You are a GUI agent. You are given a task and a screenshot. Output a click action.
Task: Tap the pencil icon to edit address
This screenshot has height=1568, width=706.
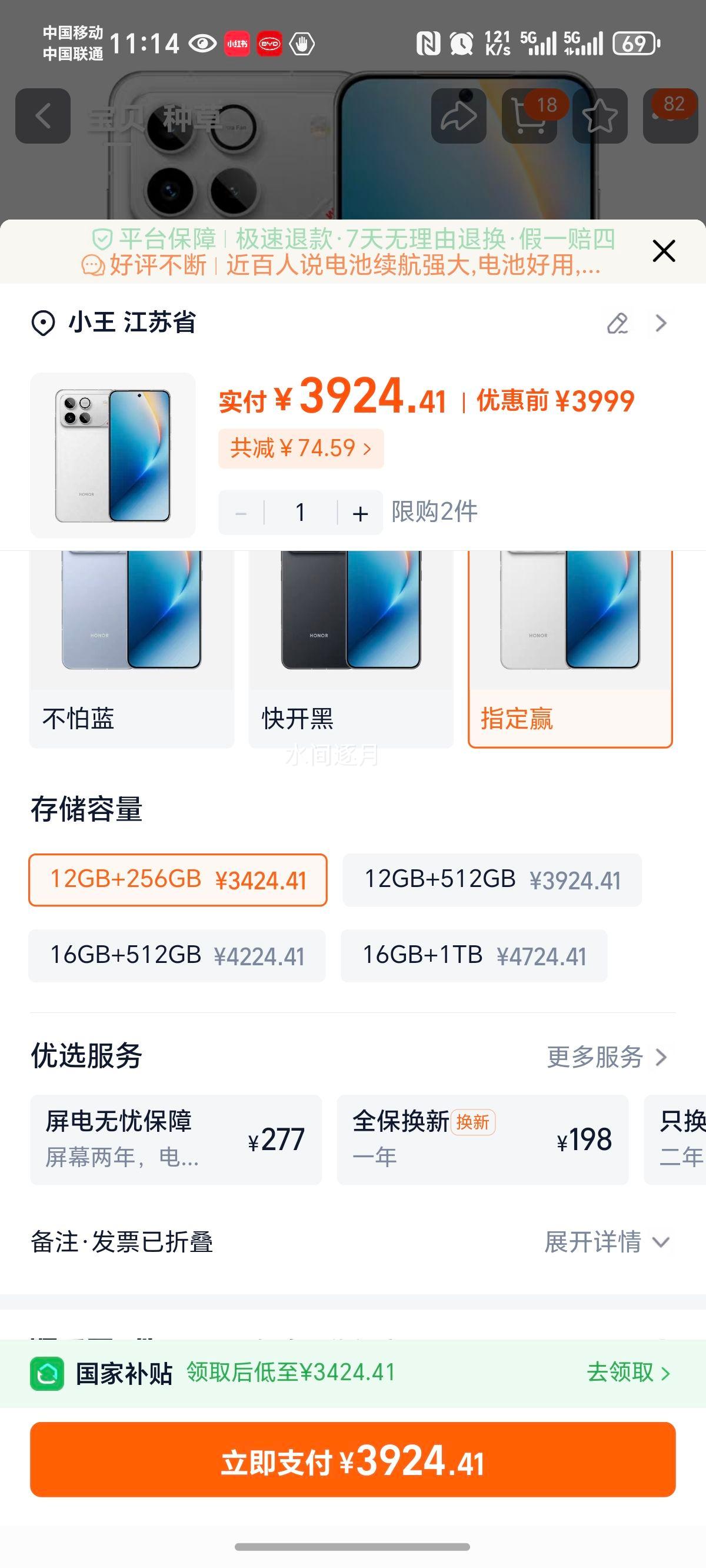pos(619,325)
